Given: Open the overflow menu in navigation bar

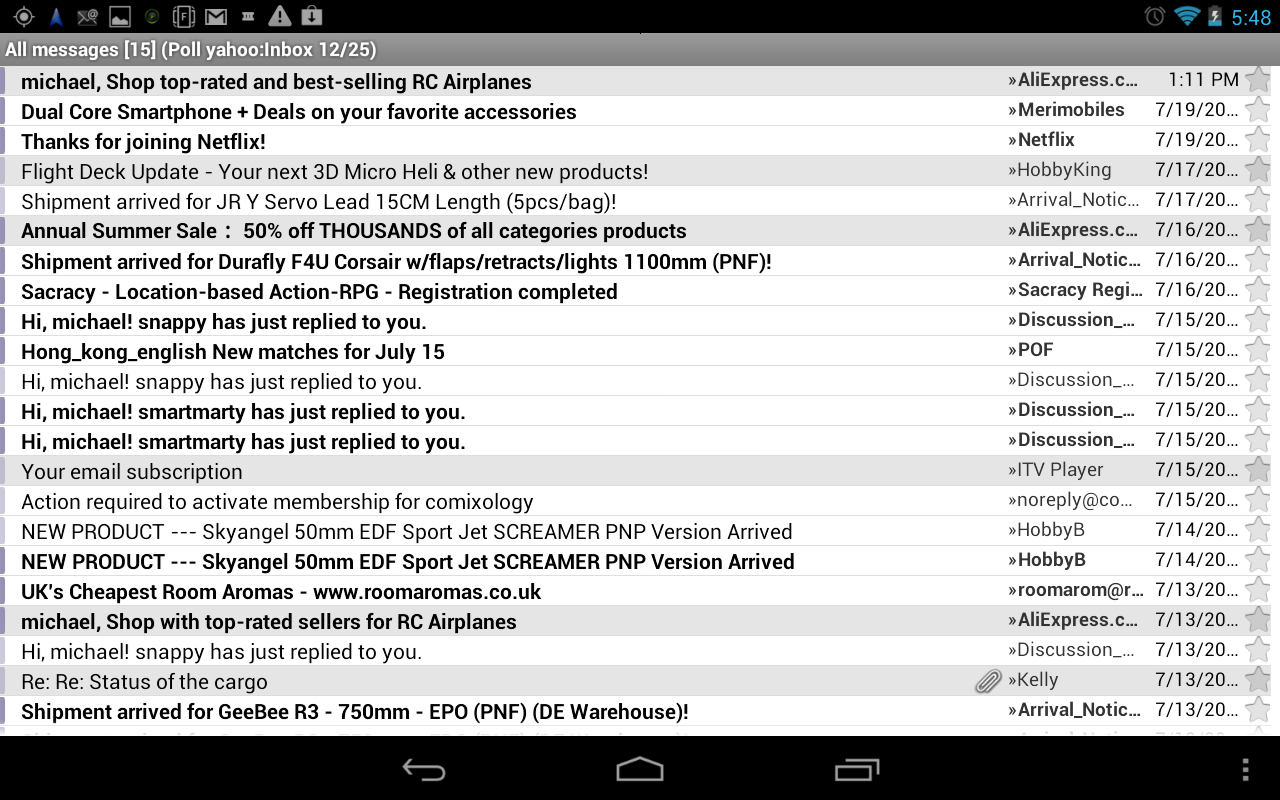Looking at the screenshot, I should [x=1245, y=769].
